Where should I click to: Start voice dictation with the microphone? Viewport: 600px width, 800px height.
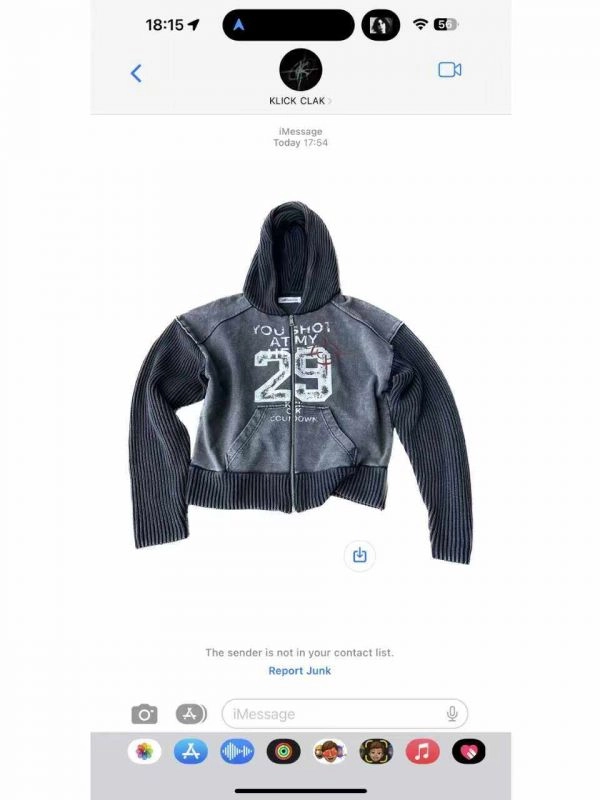click(452, 714)
